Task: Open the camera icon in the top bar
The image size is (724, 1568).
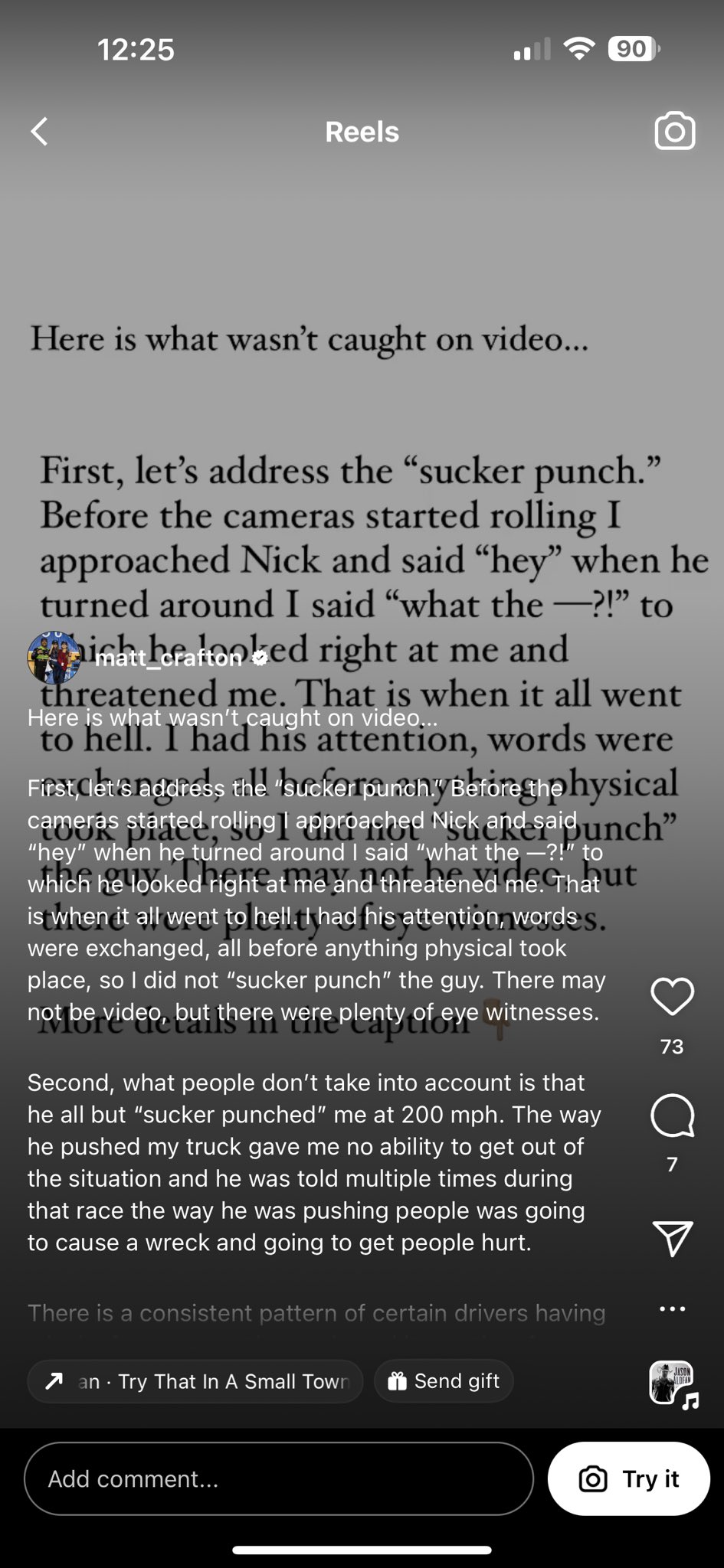Action: click(674, 132)
